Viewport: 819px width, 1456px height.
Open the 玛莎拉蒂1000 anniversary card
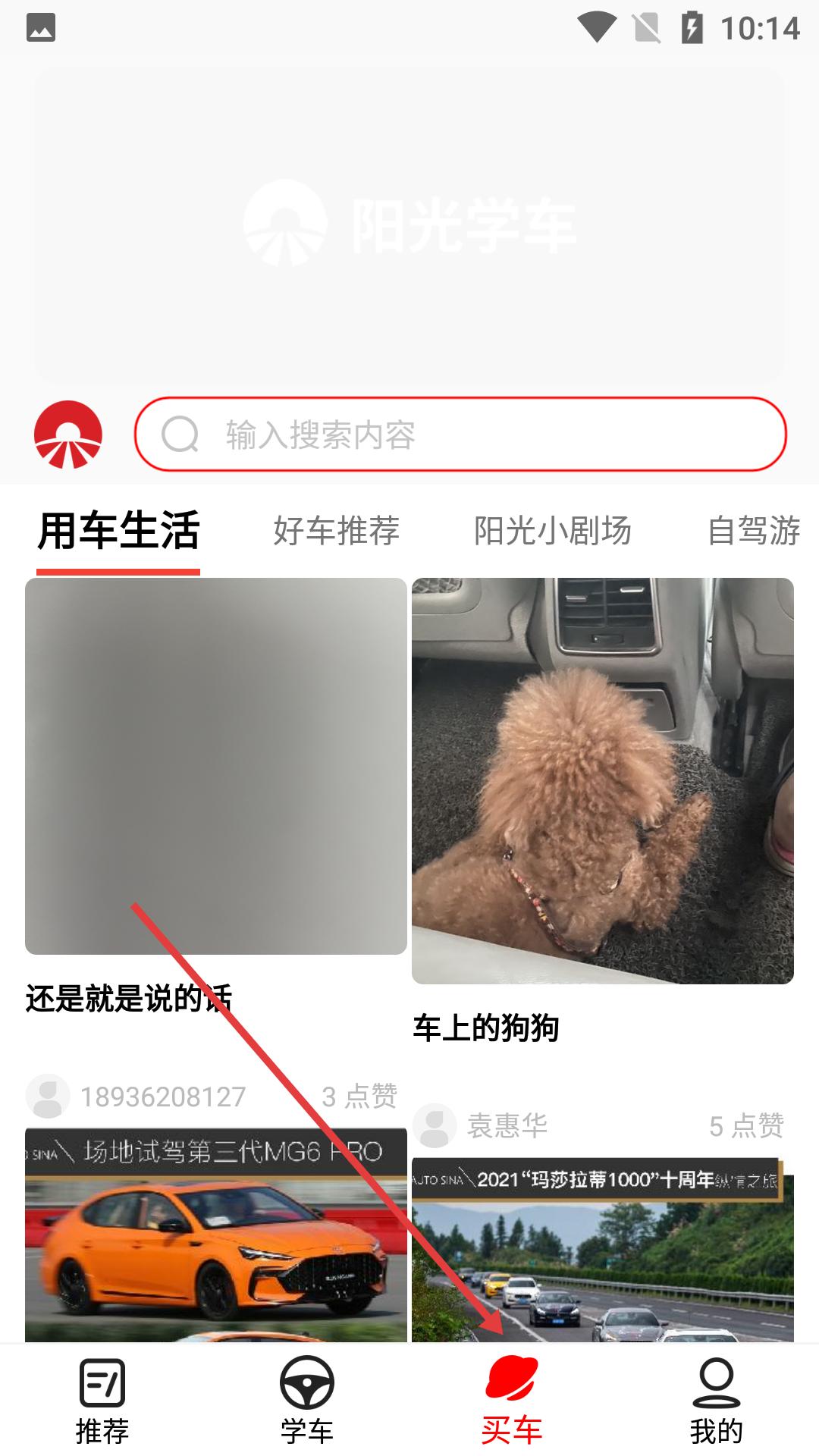click(602, 1251)
